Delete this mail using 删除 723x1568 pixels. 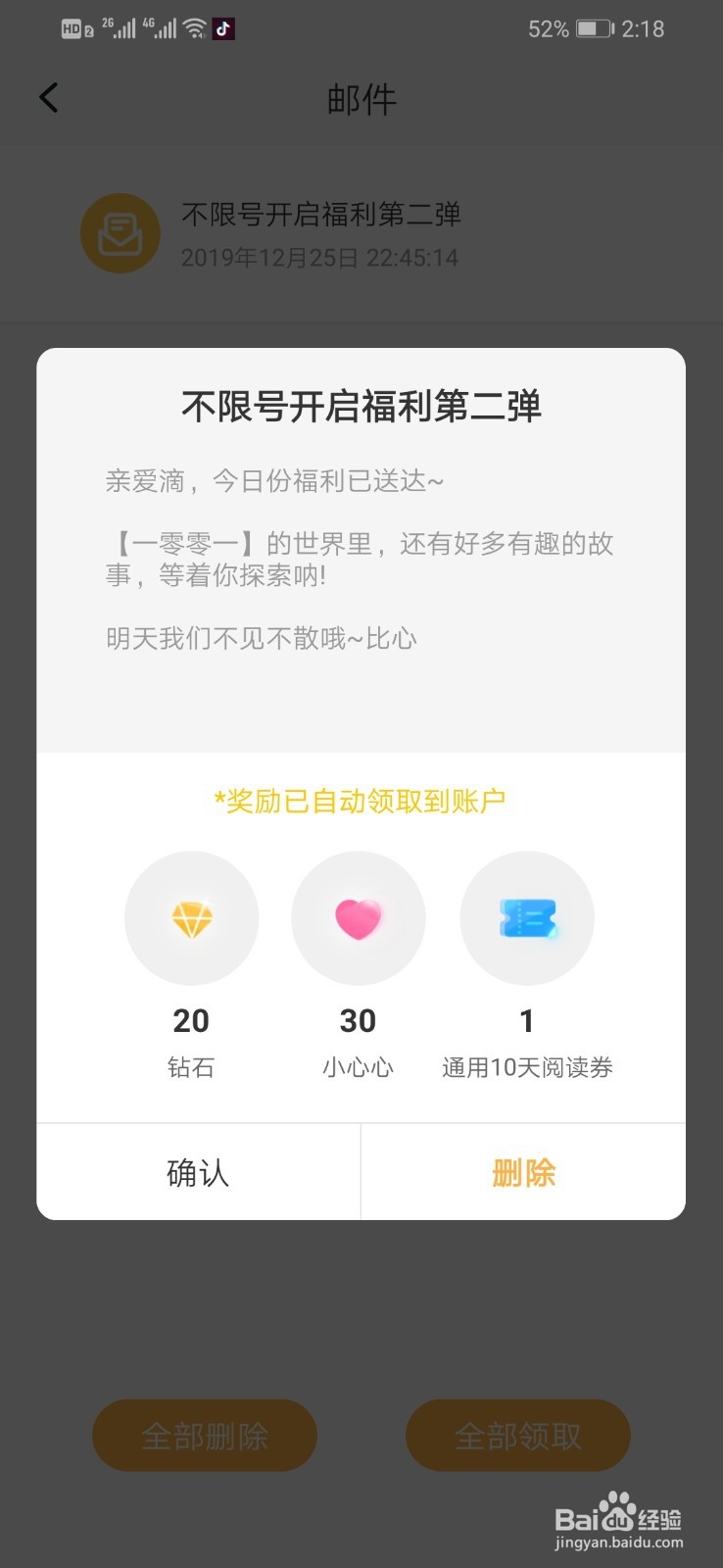pos(523,1171)
